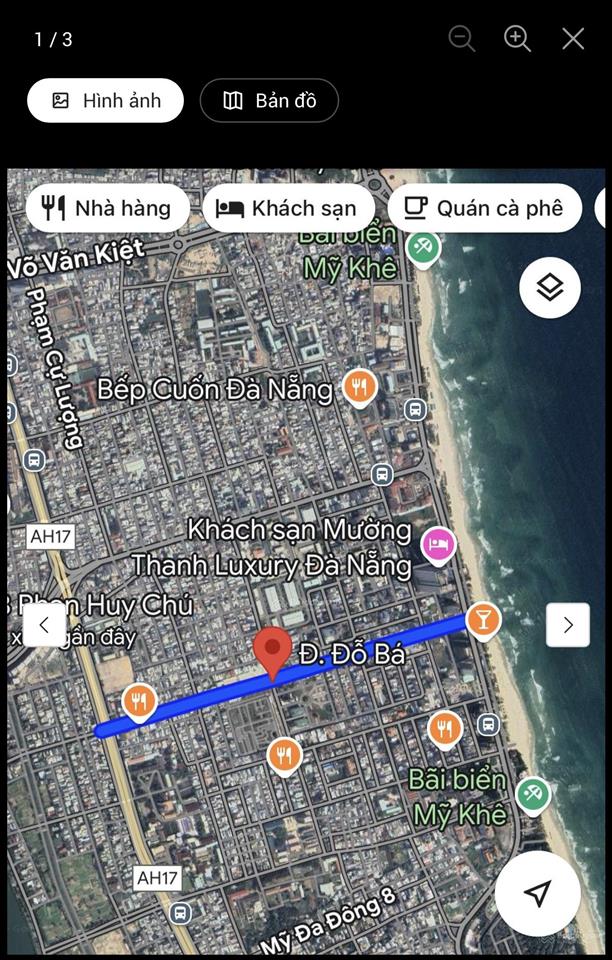Go to the next image

[568, 625]
